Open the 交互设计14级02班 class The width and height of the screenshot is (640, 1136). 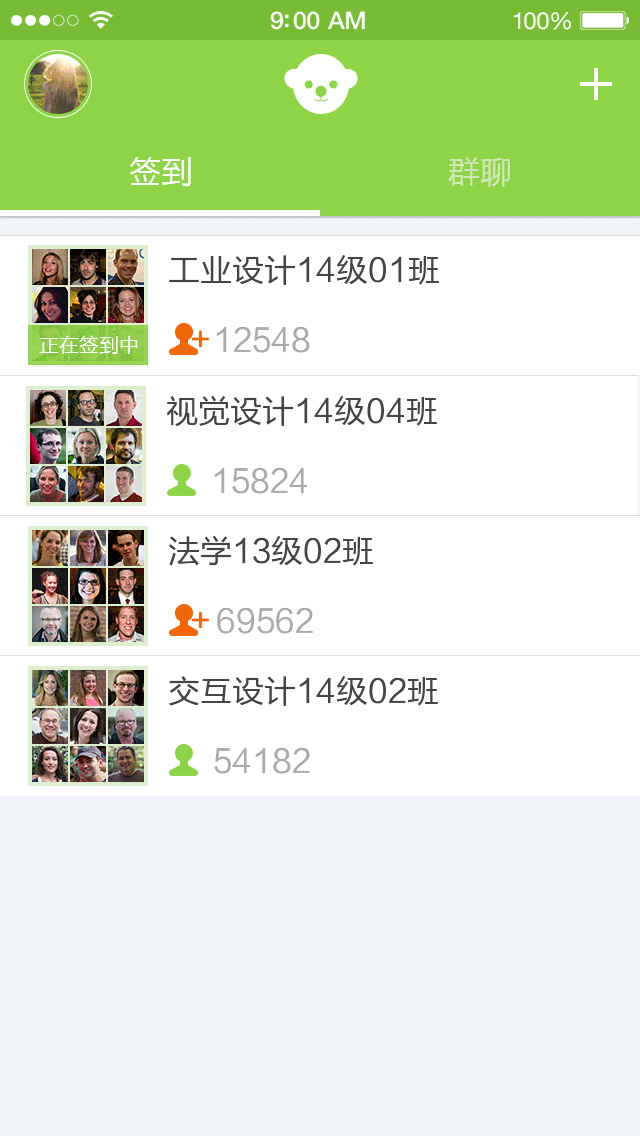pyautogui.click(x=320, y=726)
